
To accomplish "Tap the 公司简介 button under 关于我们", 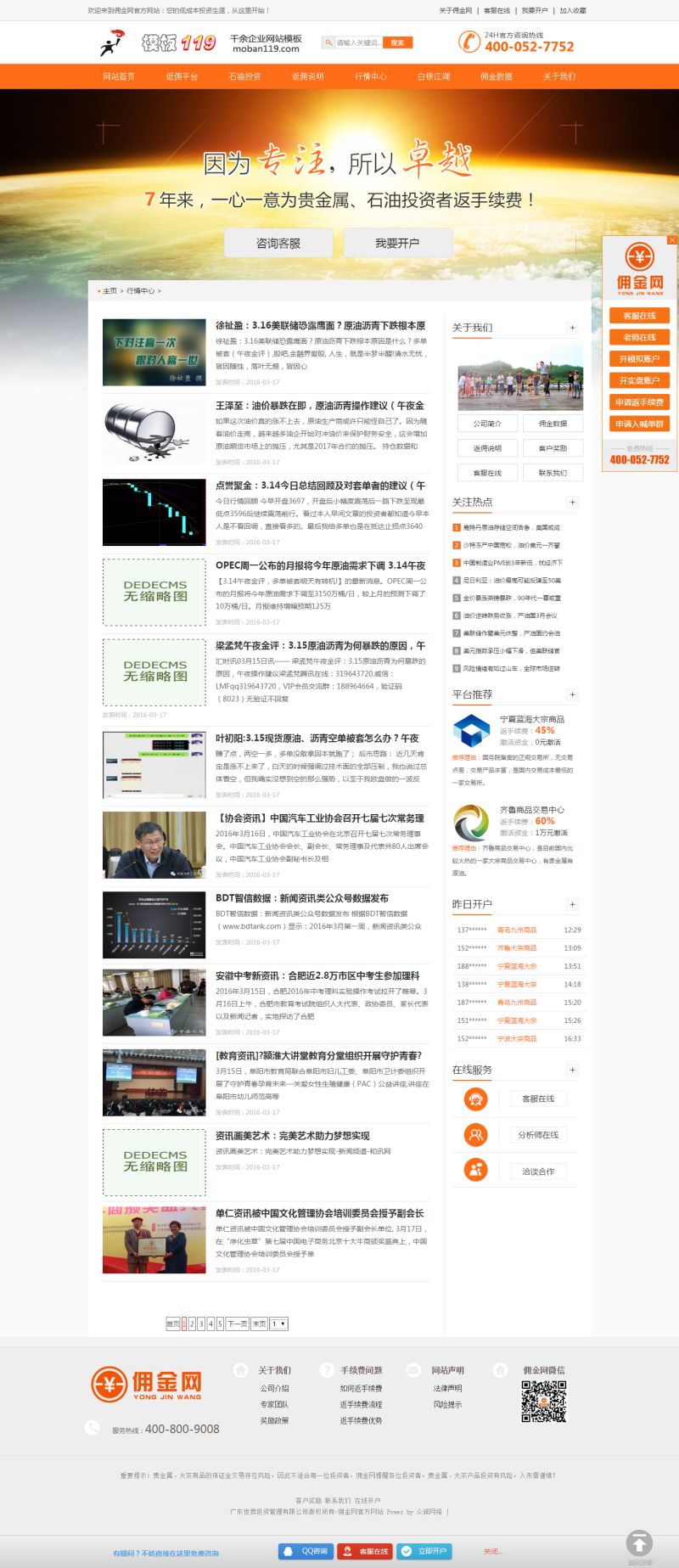I will [x=487, y=424].
